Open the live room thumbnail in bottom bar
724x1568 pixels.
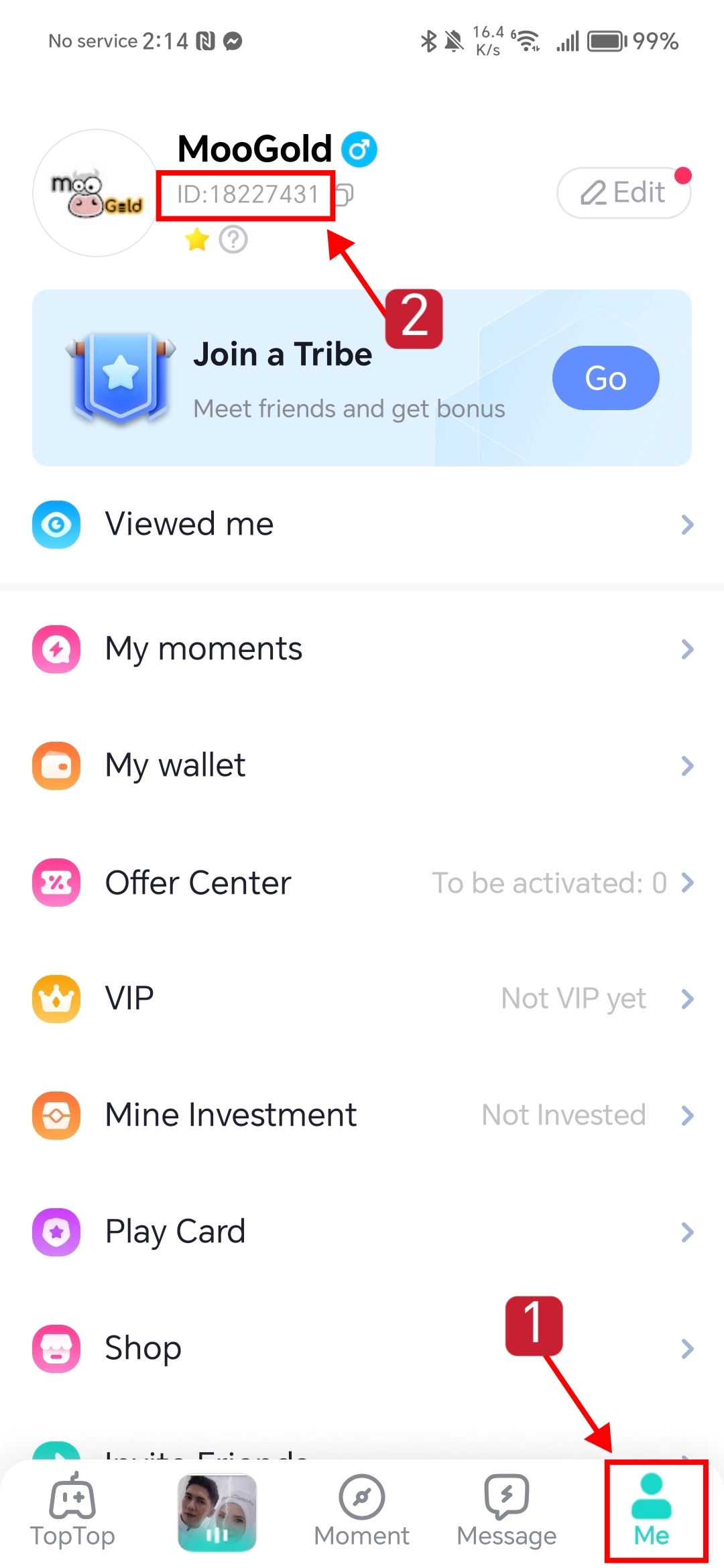tap(217, 1512)
